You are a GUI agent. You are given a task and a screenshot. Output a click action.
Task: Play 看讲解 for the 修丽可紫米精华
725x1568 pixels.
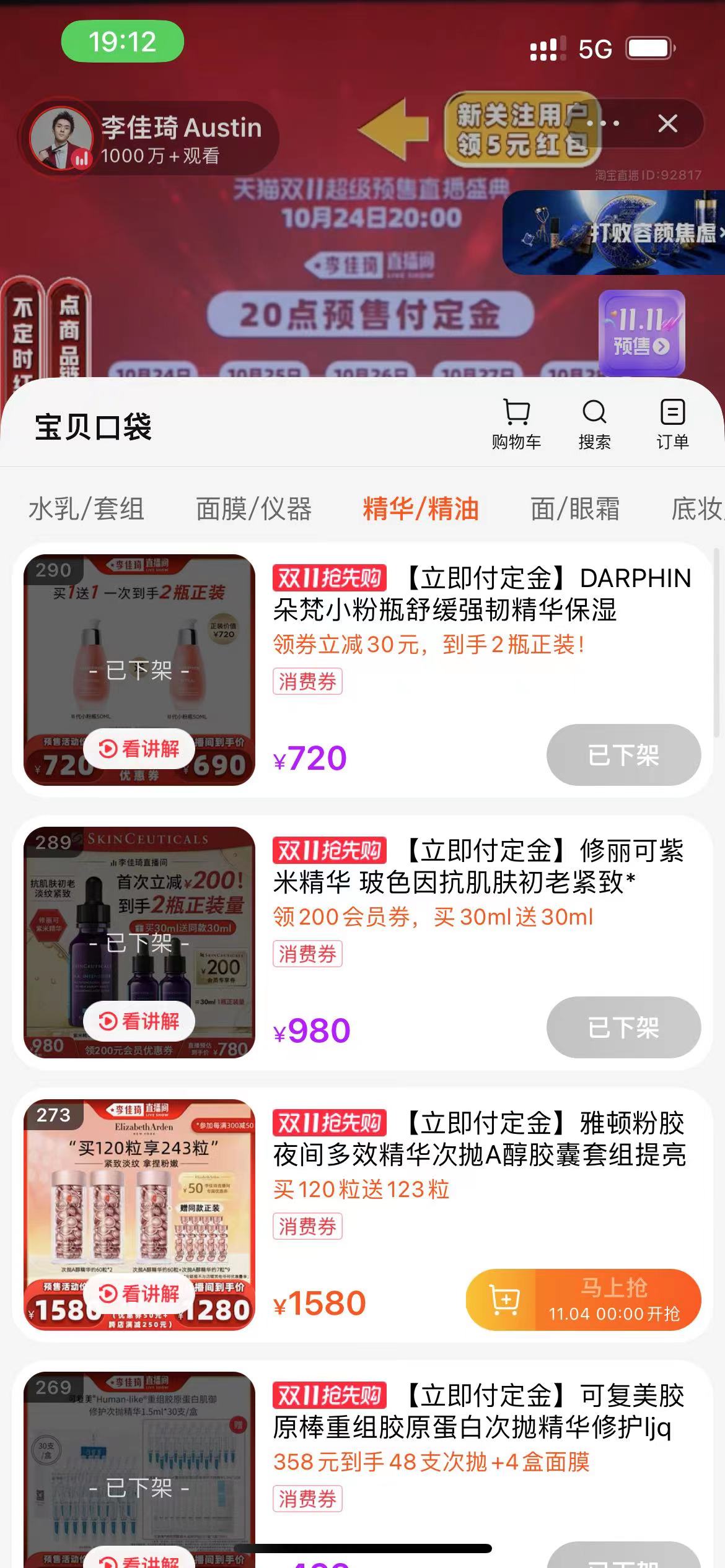click(x=139, y=1021)
